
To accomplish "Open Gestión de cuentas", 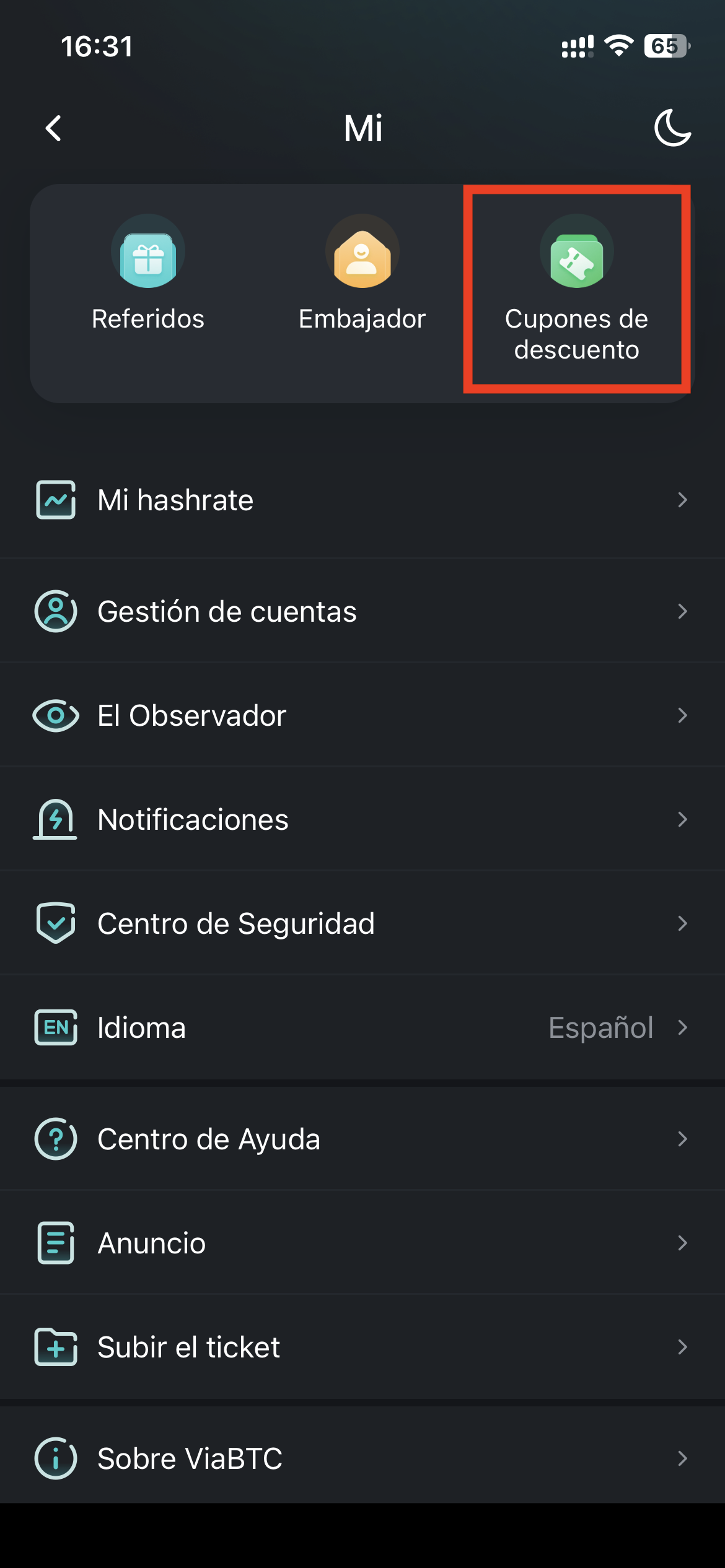I will pos(362,611).
